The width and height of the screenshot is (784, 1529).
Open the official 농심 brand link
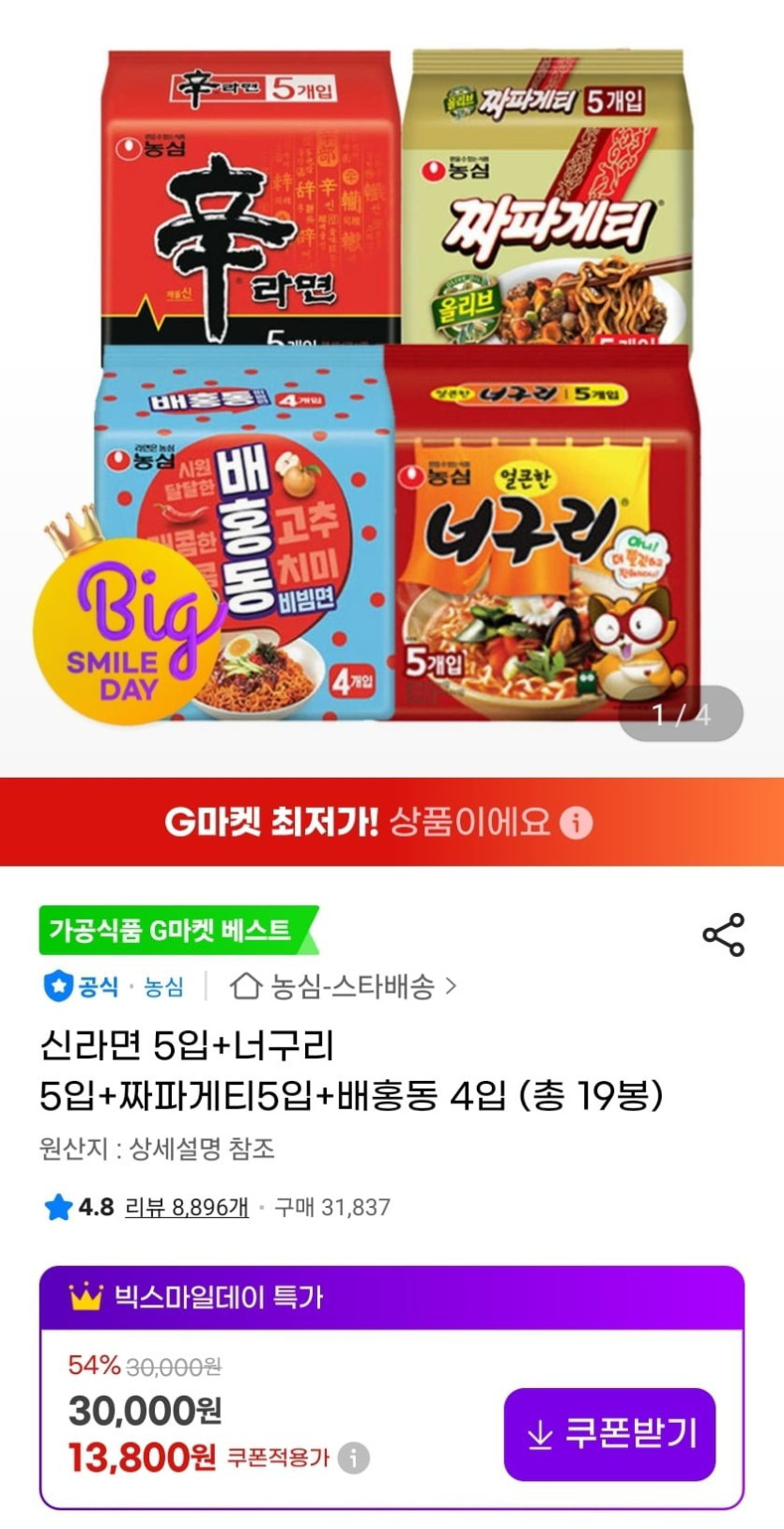115,986
